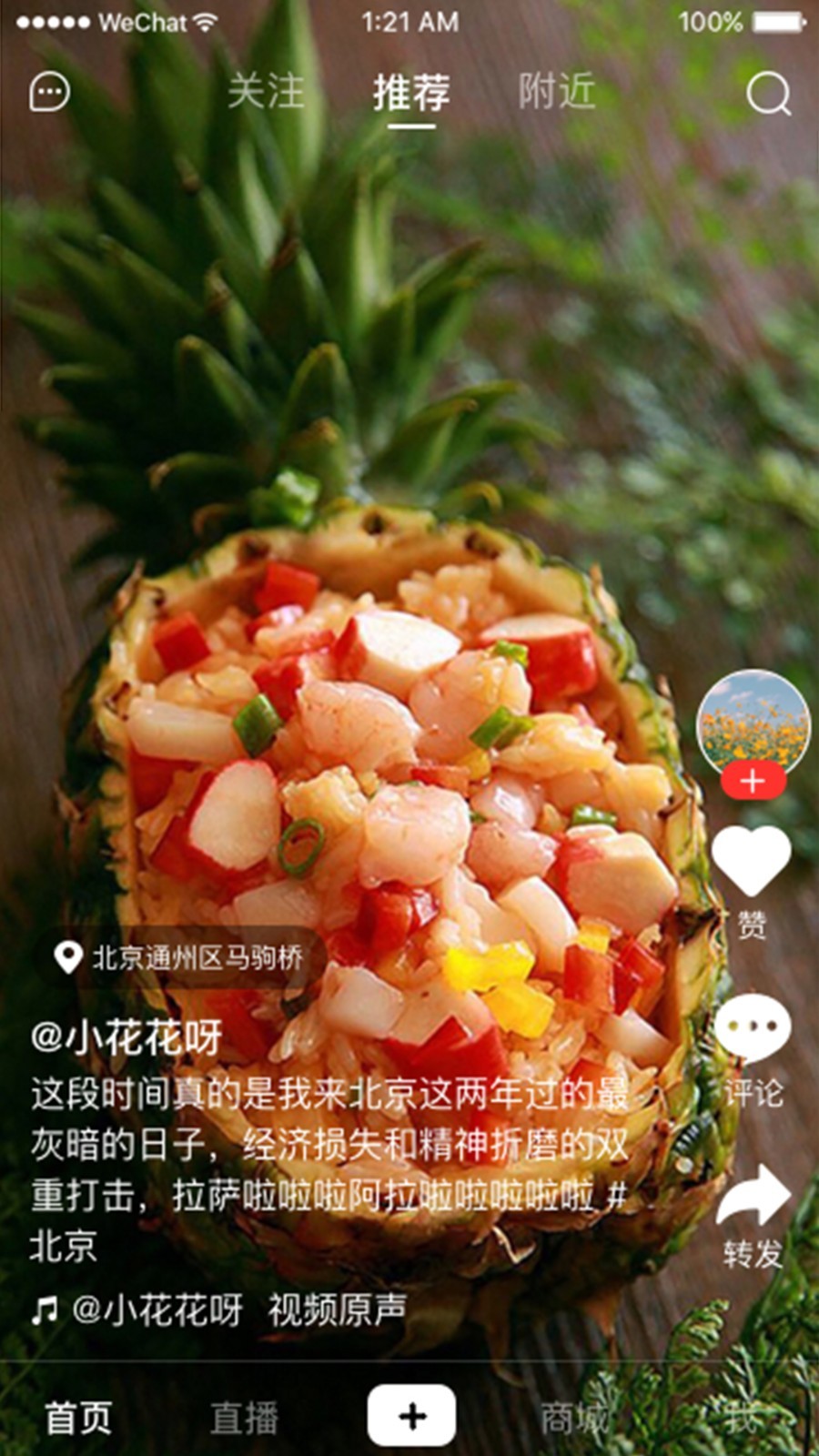The image size is (819, 1456).
Task: Open the location tag 北京通州区马驹桥
Action: (x=179, y=957)
